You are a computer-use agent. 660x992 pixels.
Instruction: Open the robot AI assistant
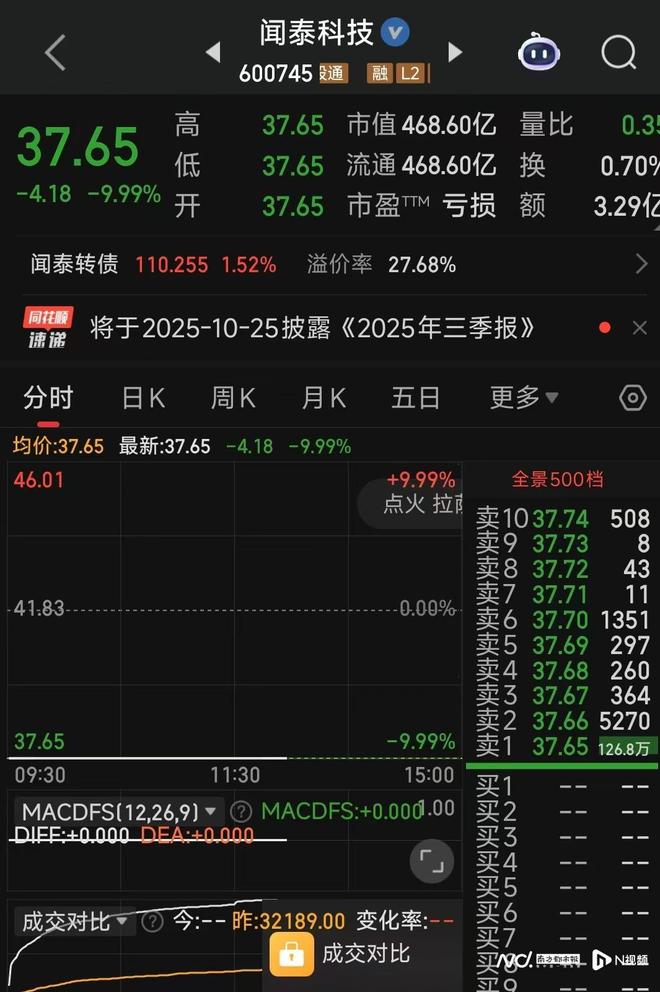pyautogui.click(x=539, y=52)
